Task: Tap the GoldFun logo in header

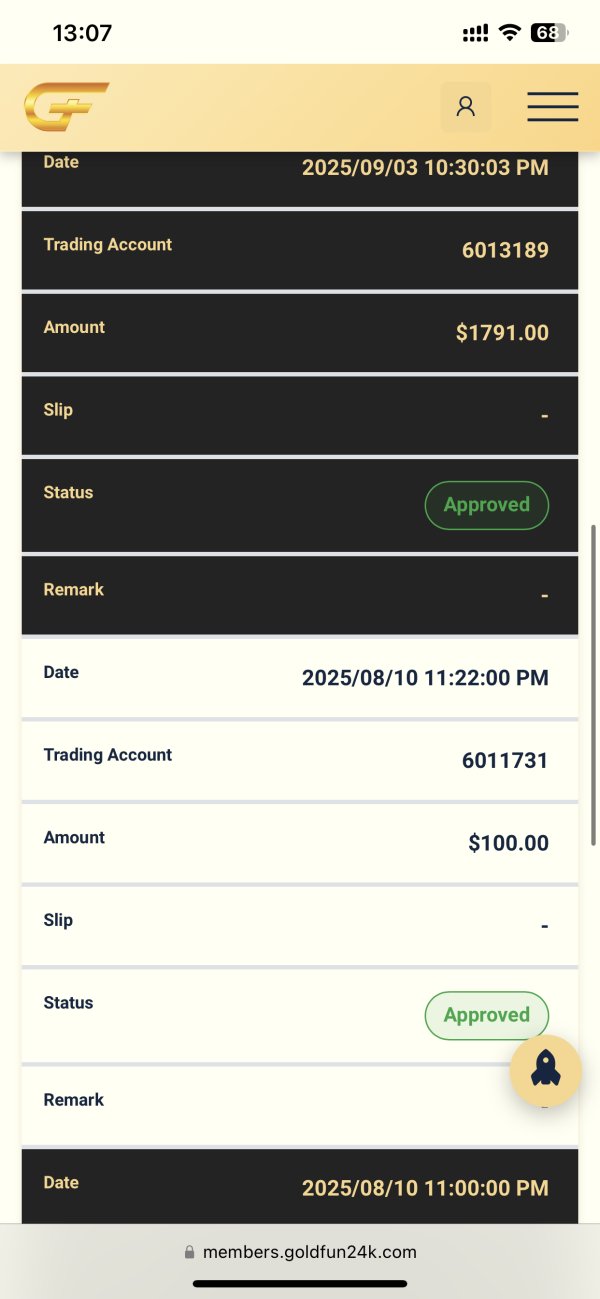Action: [x=66, y=107]
